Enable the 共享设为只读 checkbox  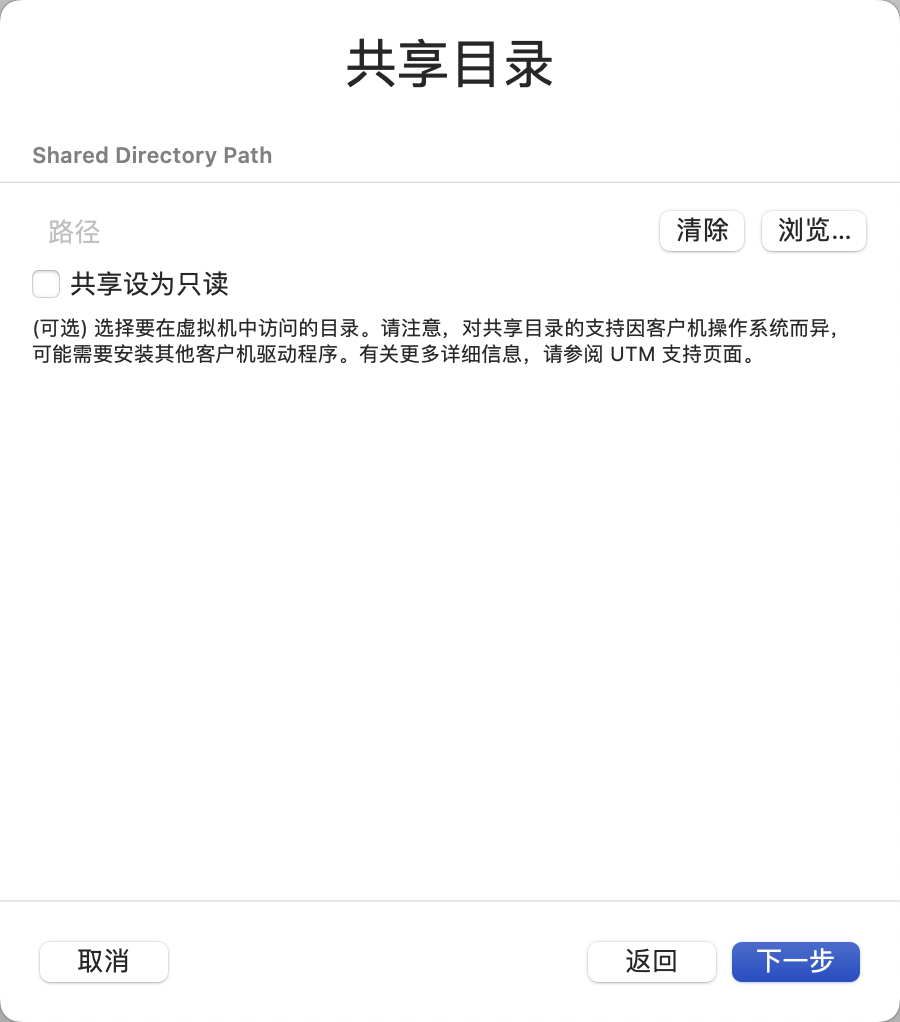click(46, 284)
